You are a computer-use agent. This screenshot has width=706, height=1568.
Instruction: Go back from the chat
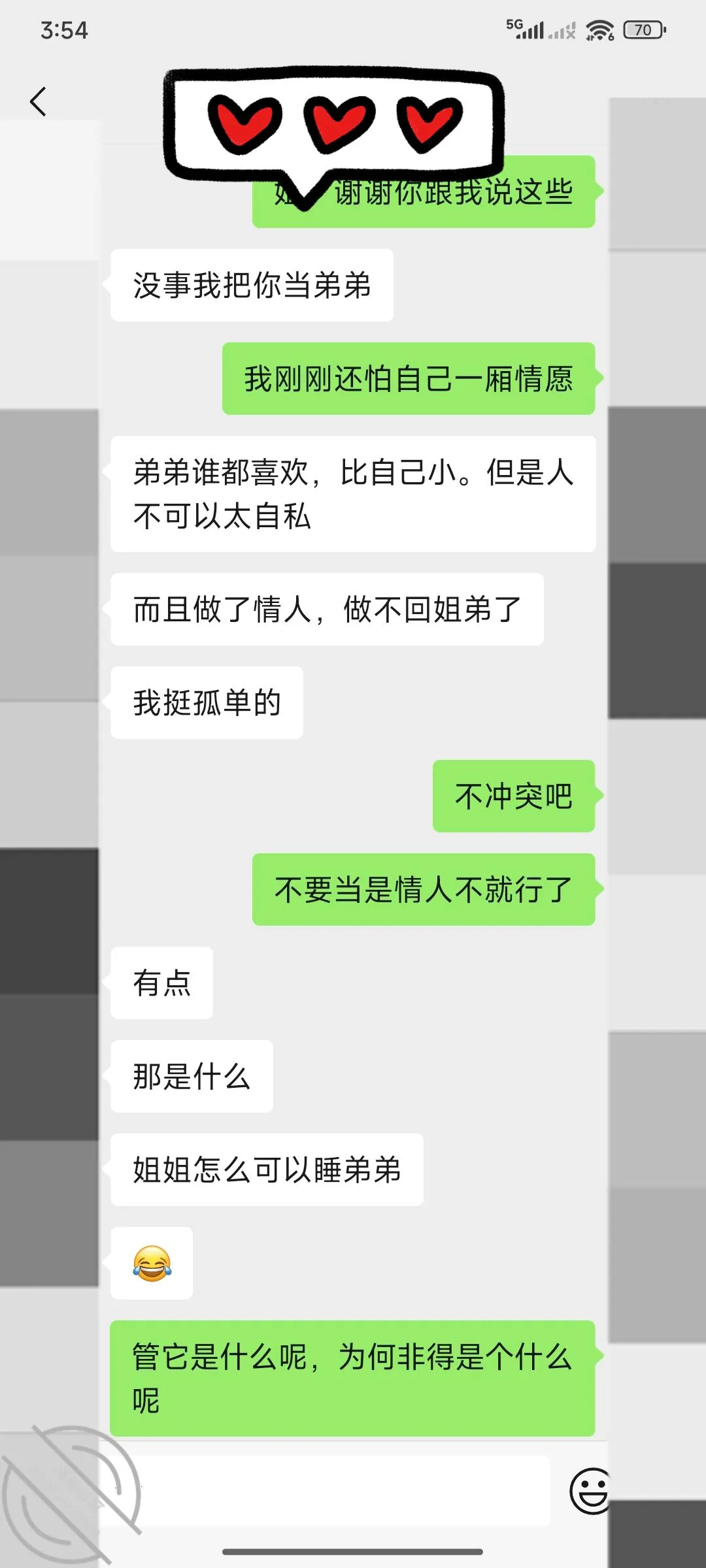click(38, 102)
